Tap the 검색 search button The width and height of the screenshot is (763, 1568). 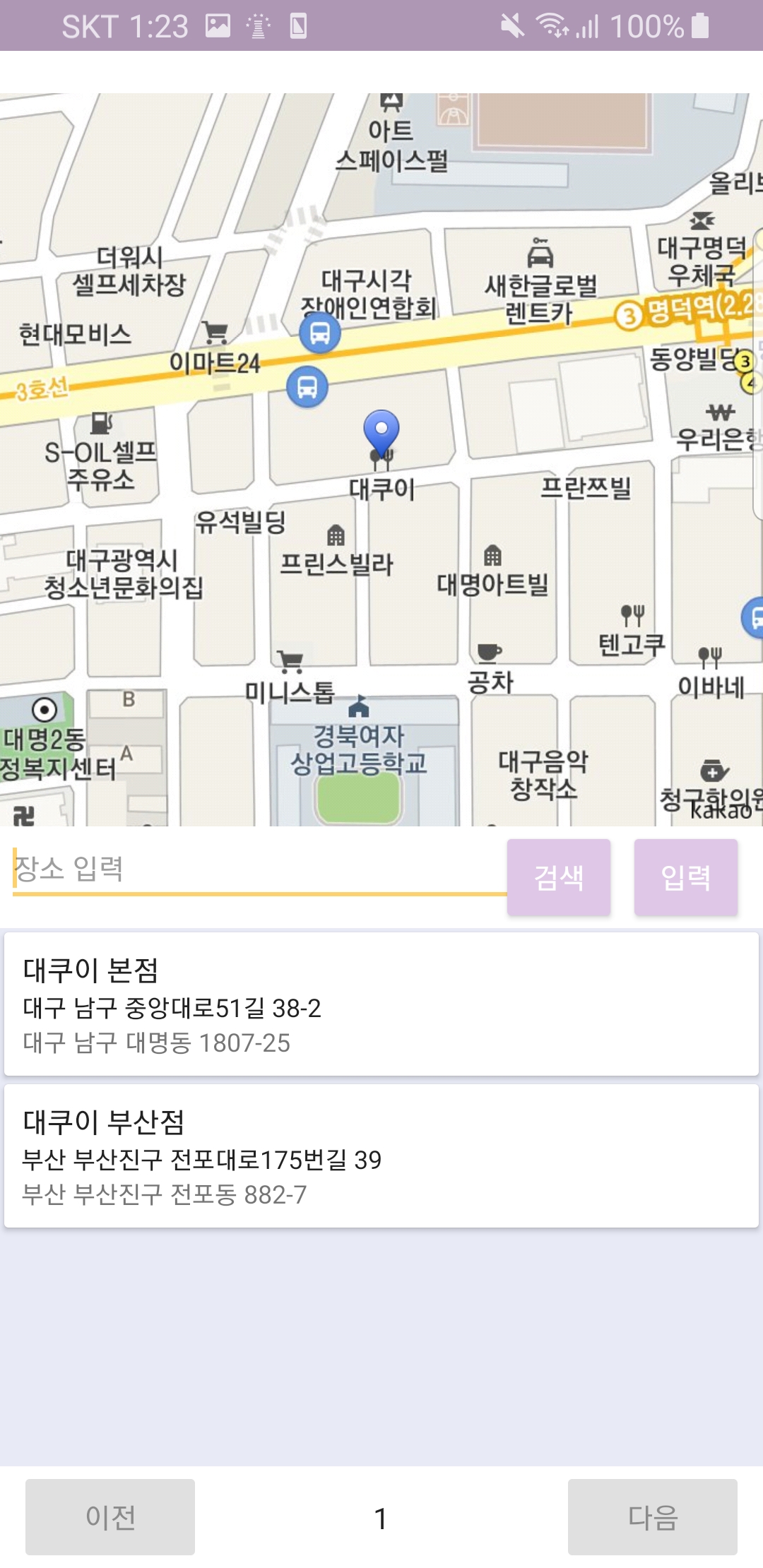558,877
